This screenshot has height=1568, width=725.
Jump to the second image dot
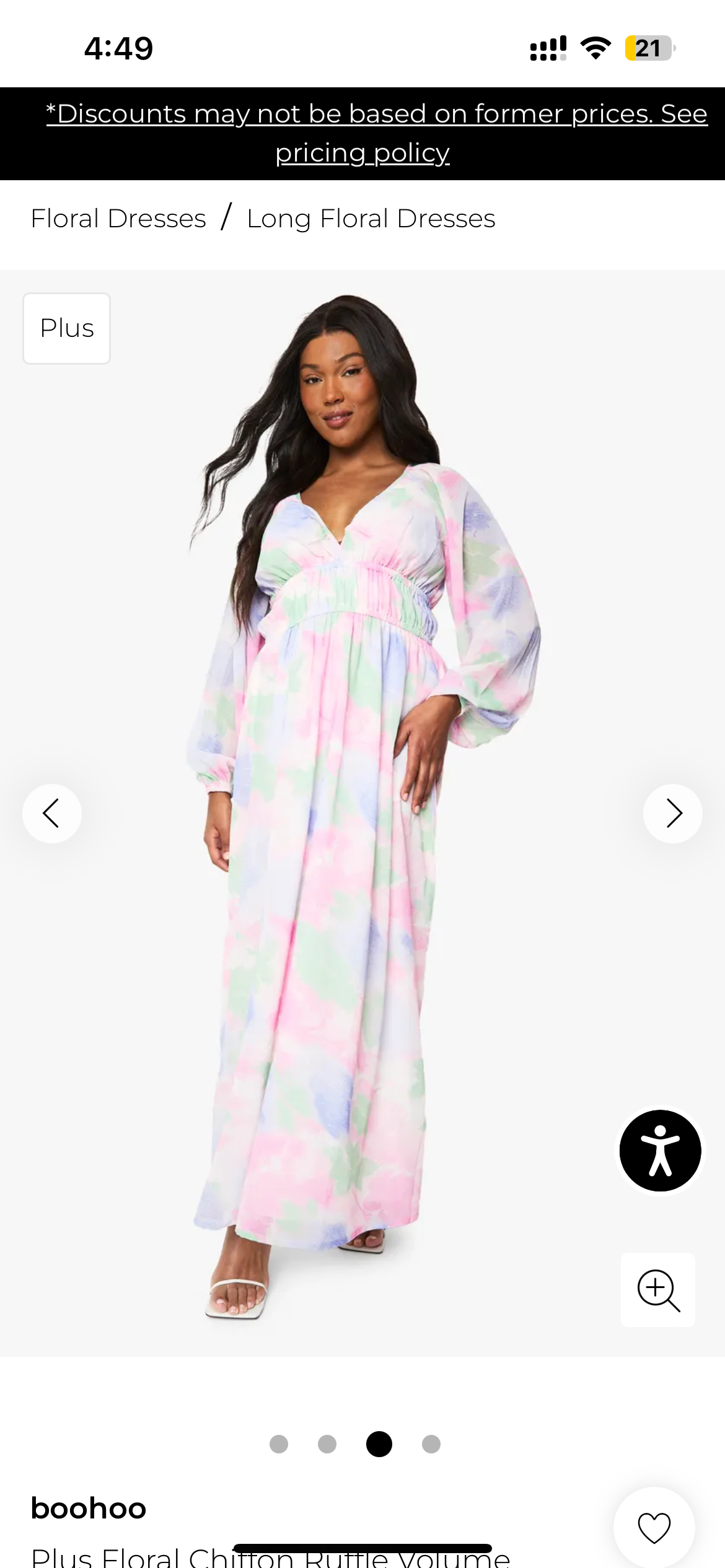[327, 1444]
